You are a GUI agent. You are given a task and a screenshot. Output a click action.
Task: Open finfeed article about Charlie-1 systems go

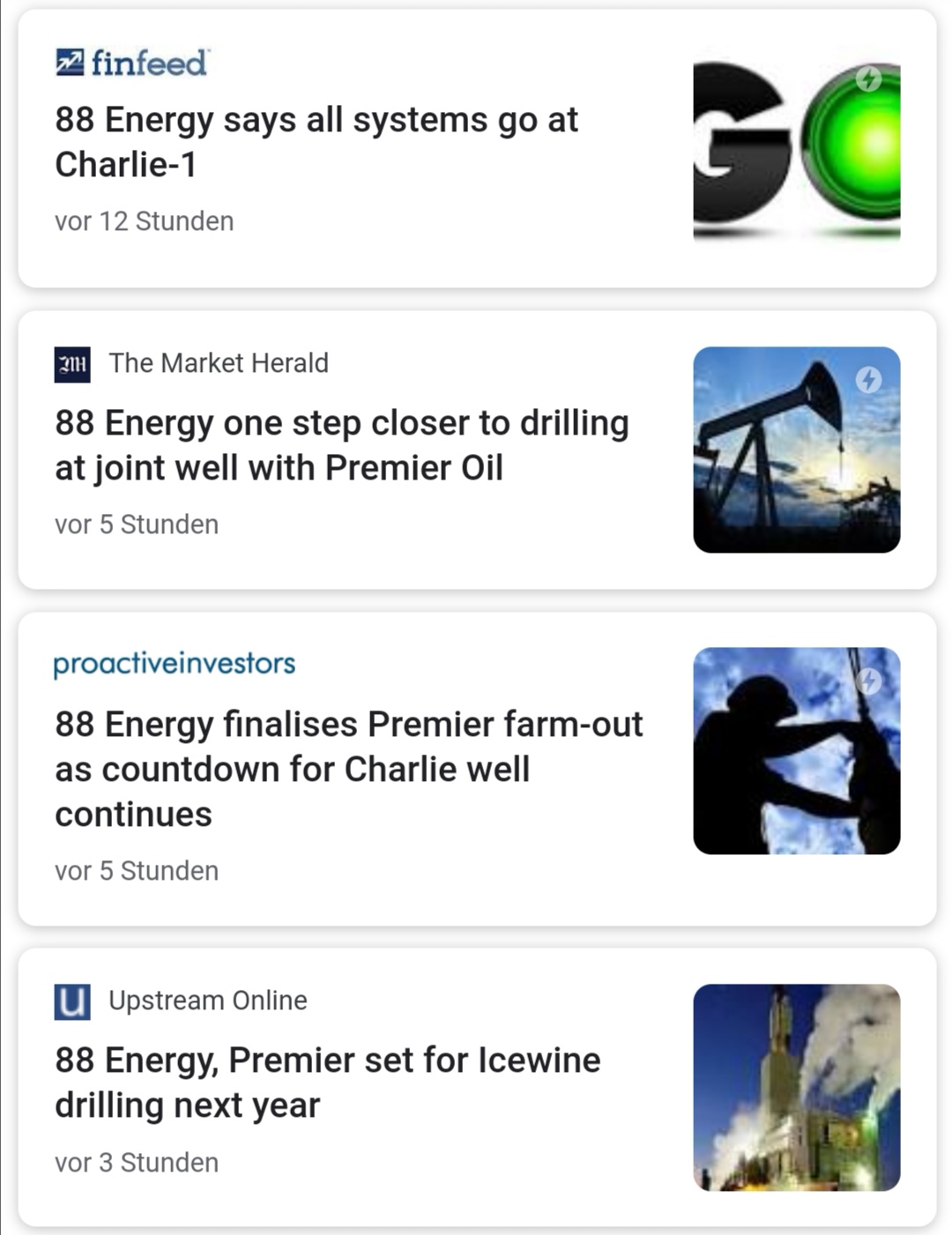coord(316,142)
